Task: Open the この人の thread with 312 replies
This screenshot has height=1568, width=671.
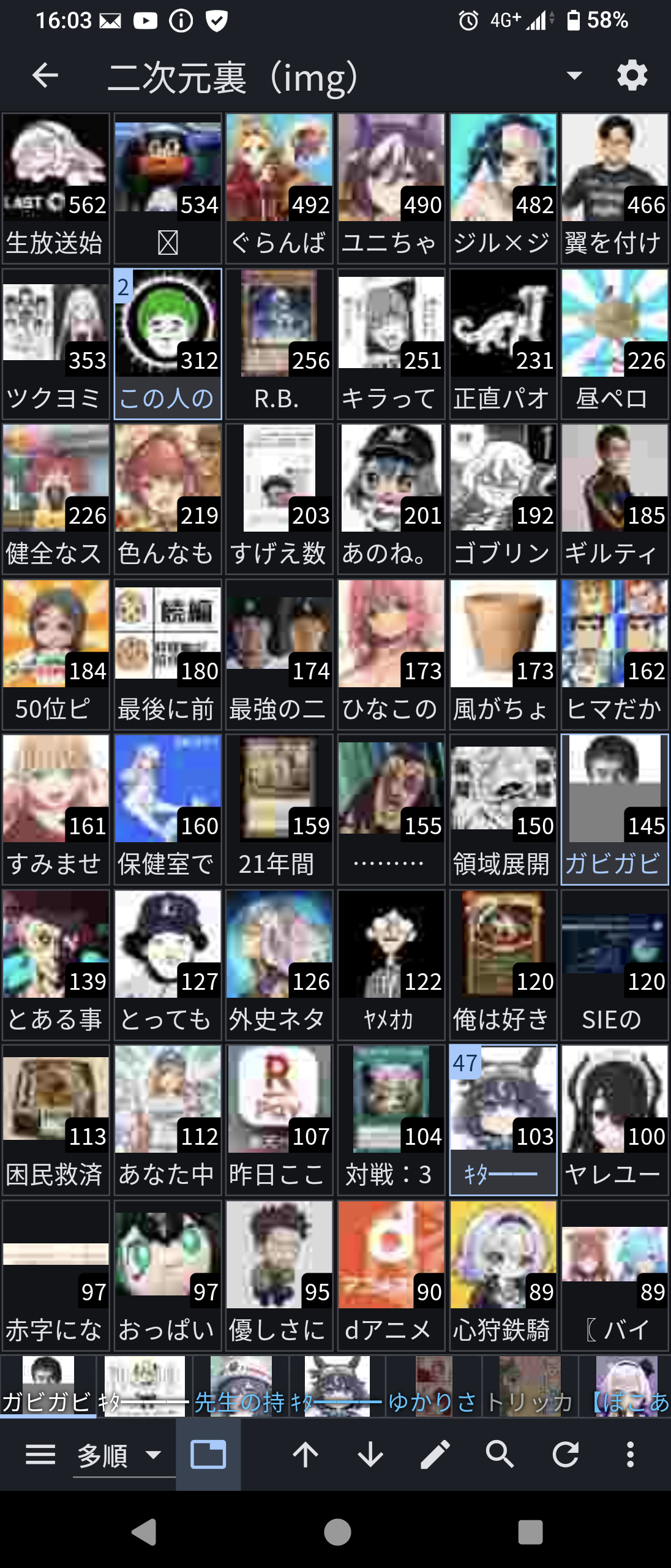Action: (168, 344)
